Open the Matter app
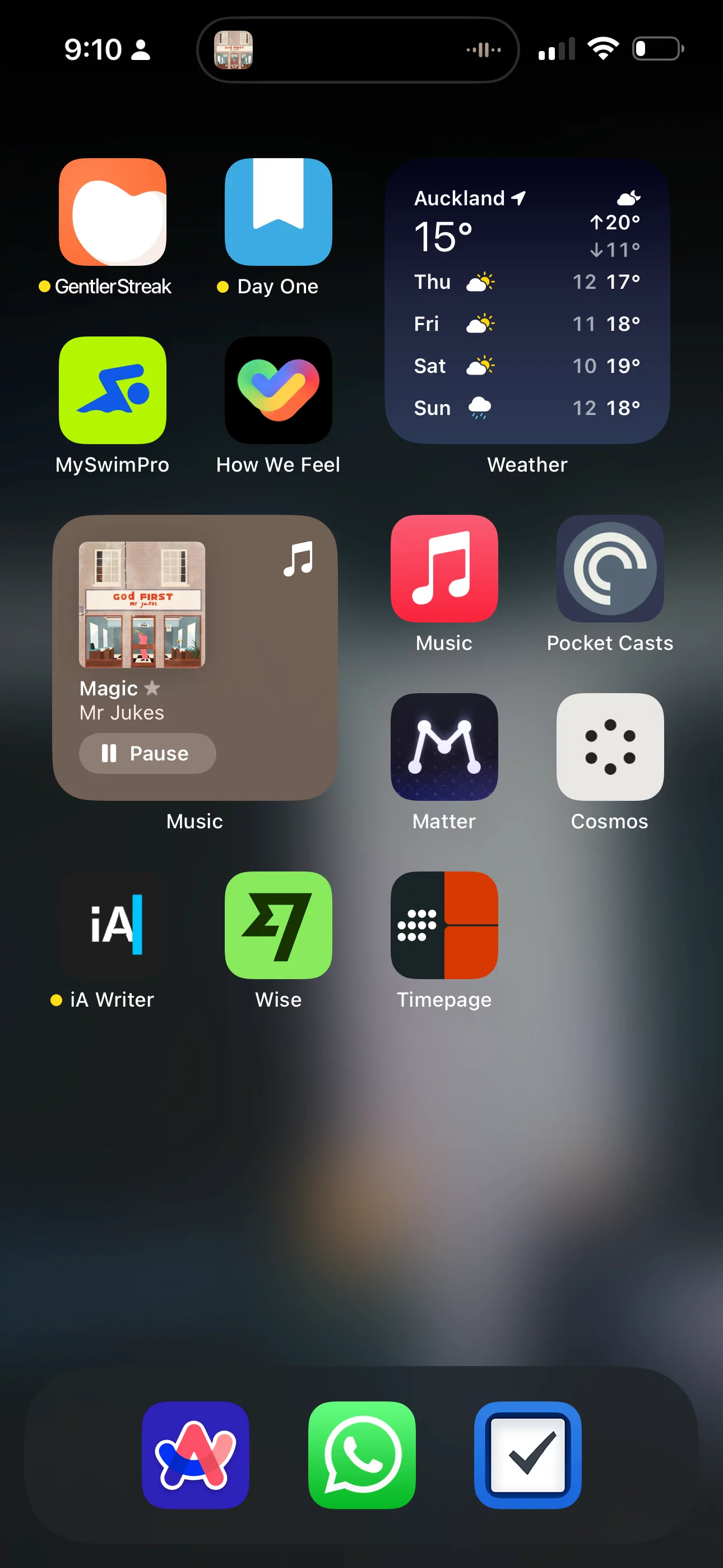 pos(444,747)
